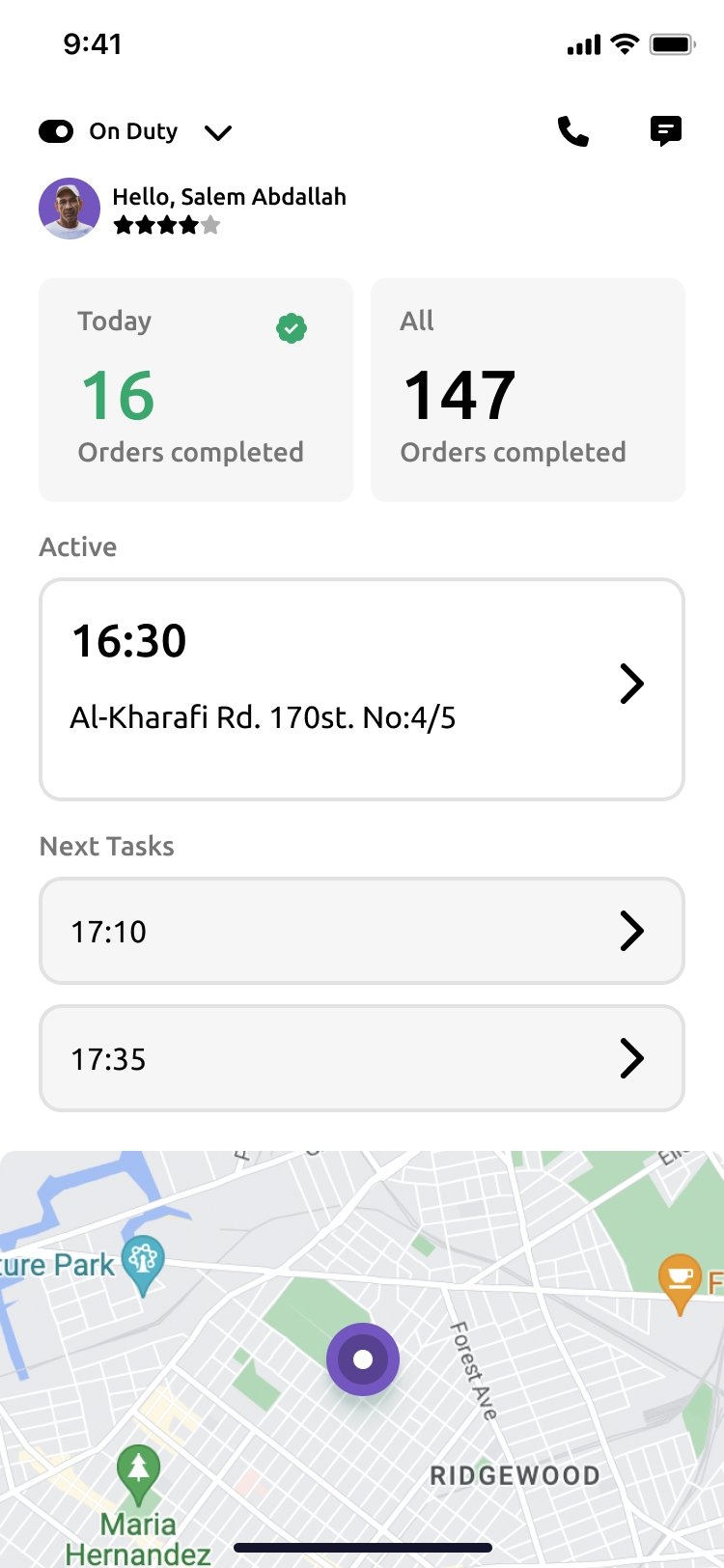The height and width of the screenshot is (1568, 724).
Task: Open today's 16 orders completed card
Action: click(x=196, y=390)
